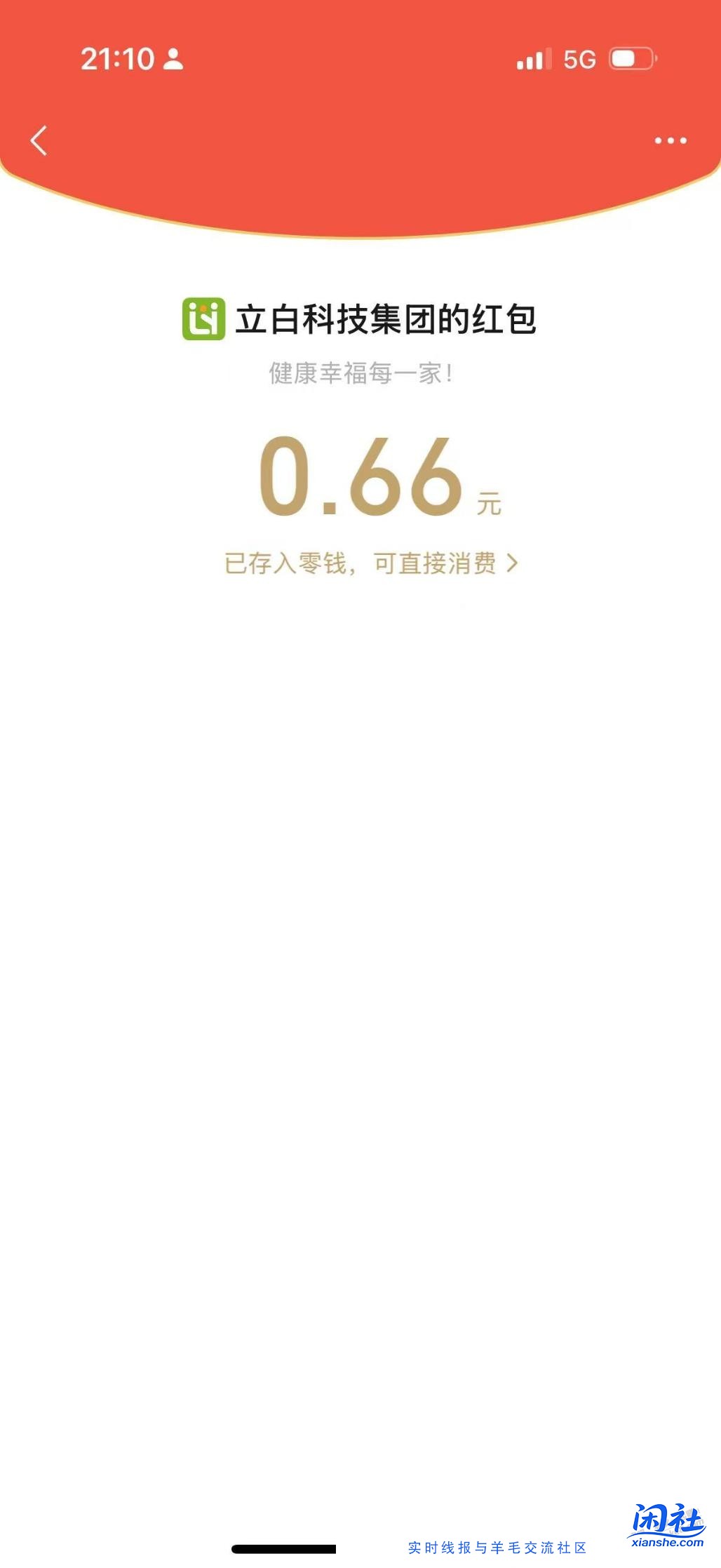Select the greeting text 健康幸福每一家

tap(360, 373)
